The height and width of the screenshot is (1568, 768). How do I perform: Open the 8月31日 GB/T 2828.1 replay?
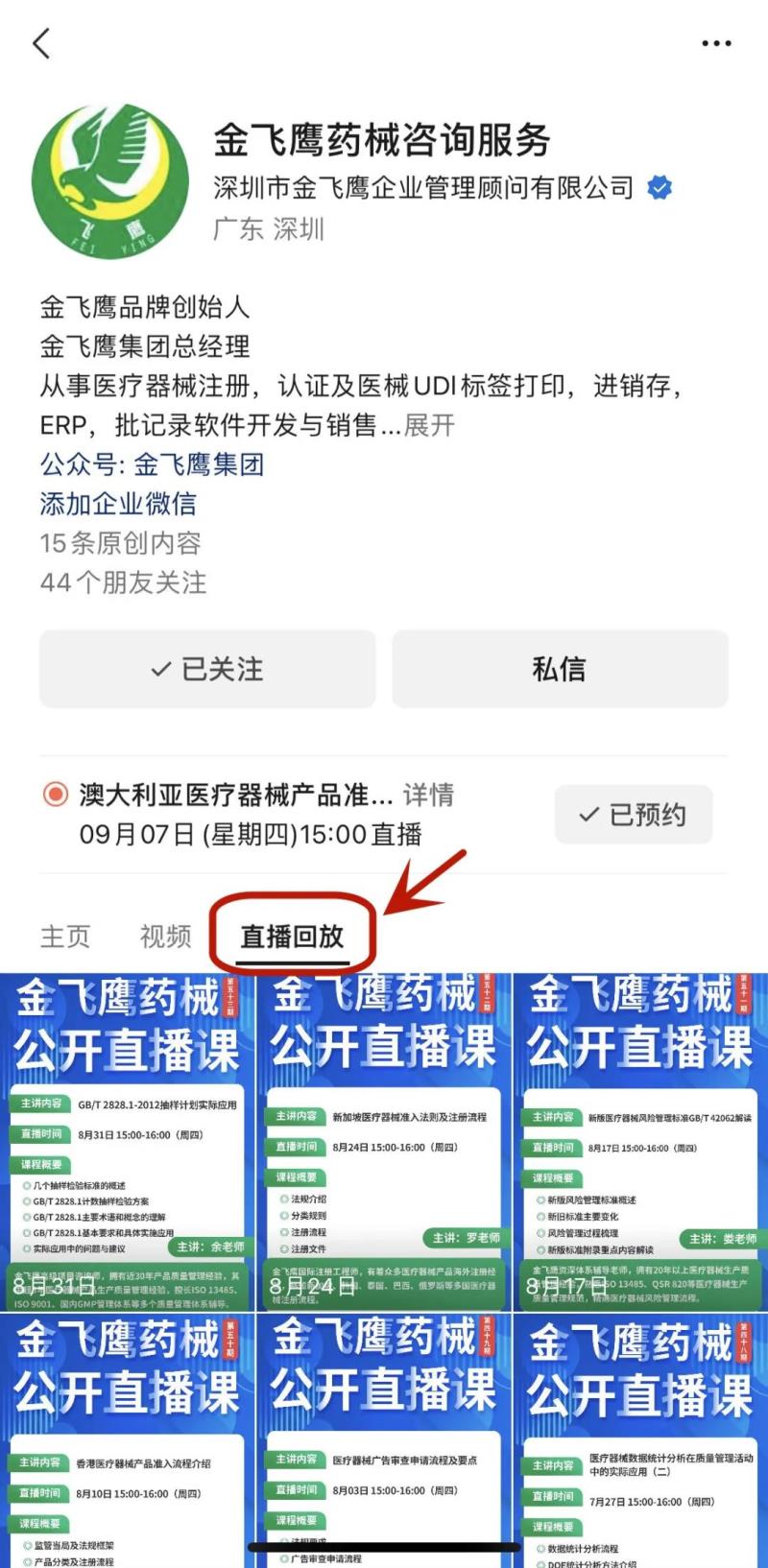128,1142
